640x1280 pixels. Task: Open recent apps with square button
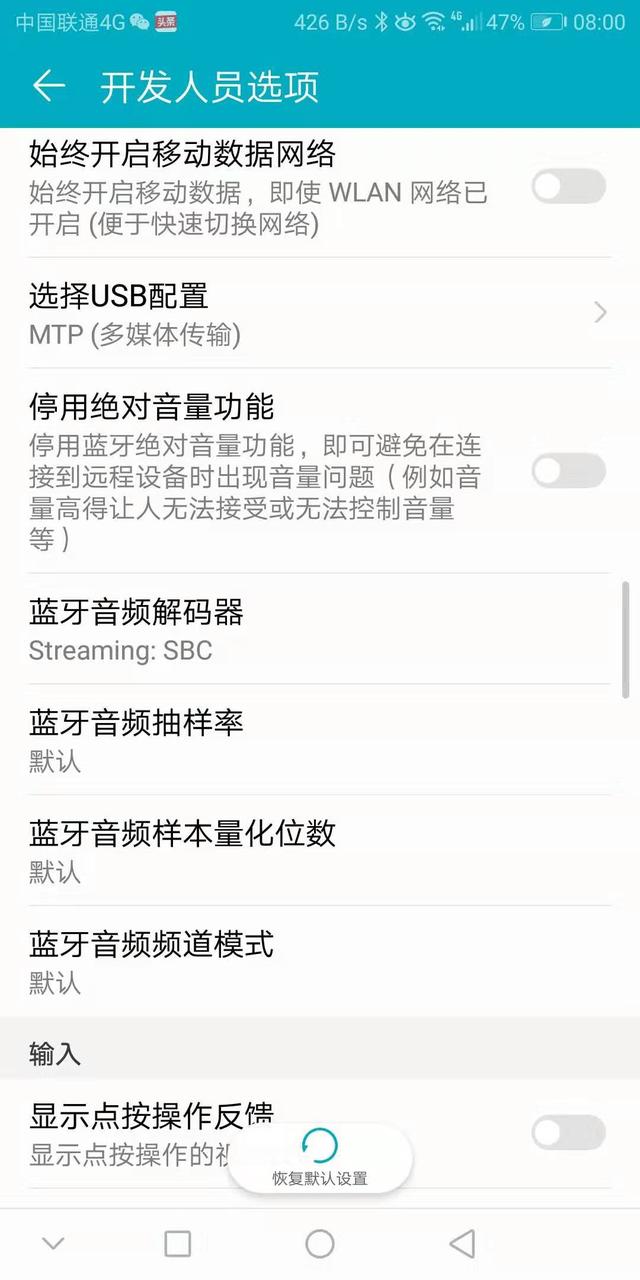[177, 1243]
